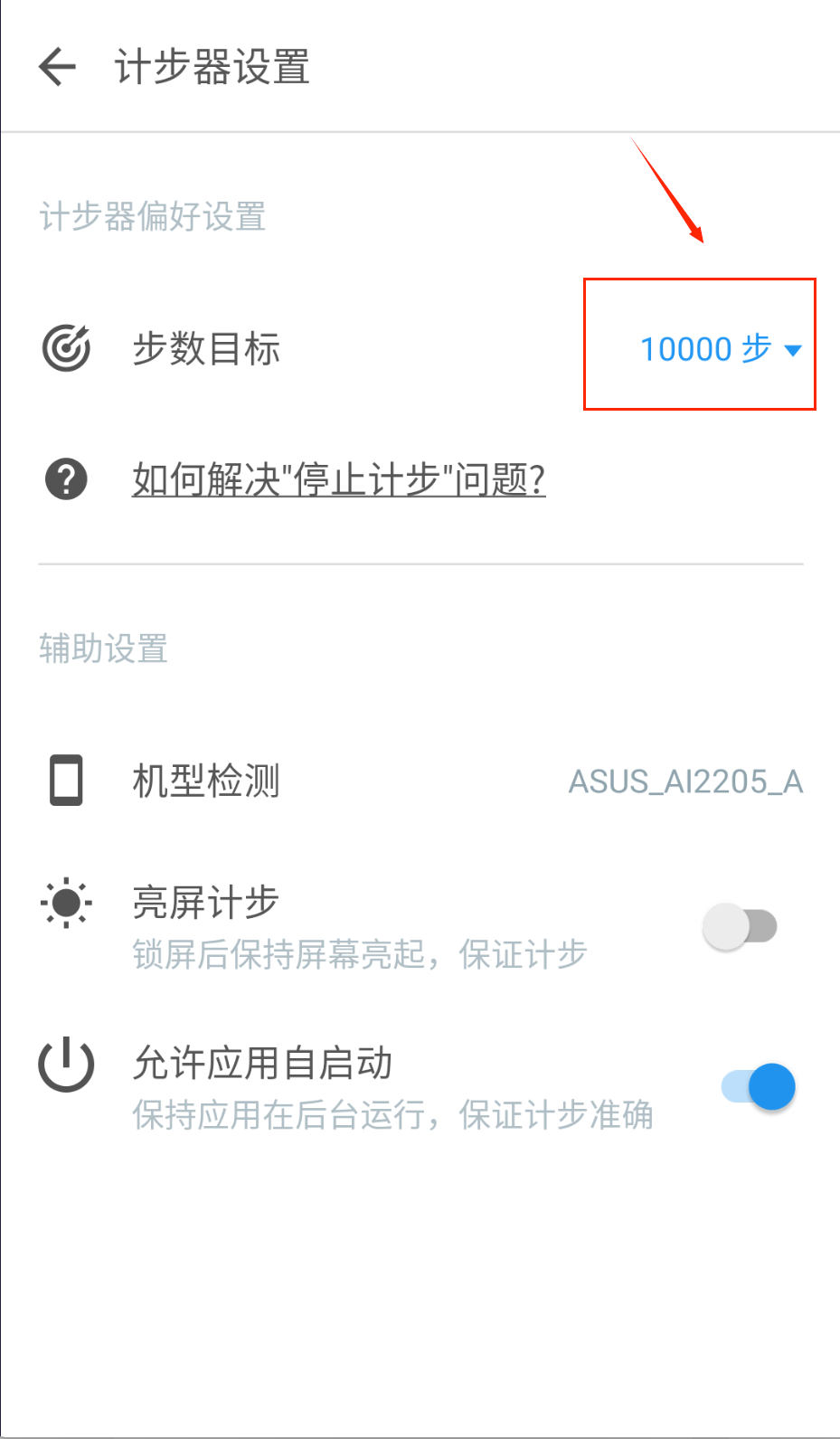This screenshot has height=1439, width=840.
Task: Disable the 允许应用自启动 switch
Action: coord(758,1087)
